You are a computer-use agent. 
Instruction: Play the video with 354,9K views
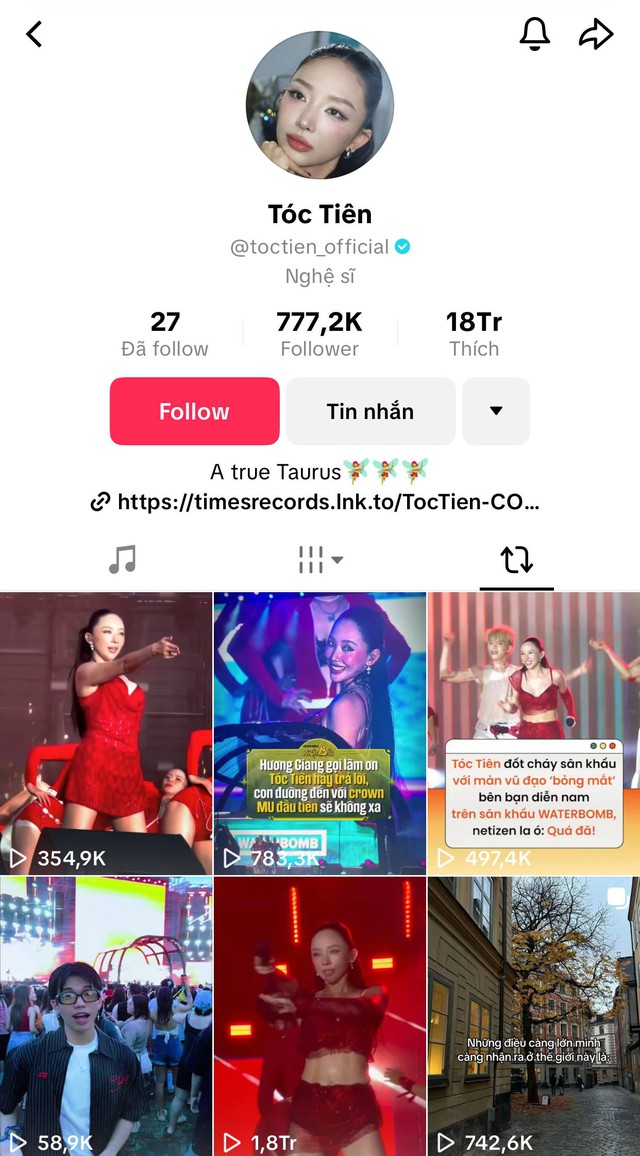[x=106, y=732]
